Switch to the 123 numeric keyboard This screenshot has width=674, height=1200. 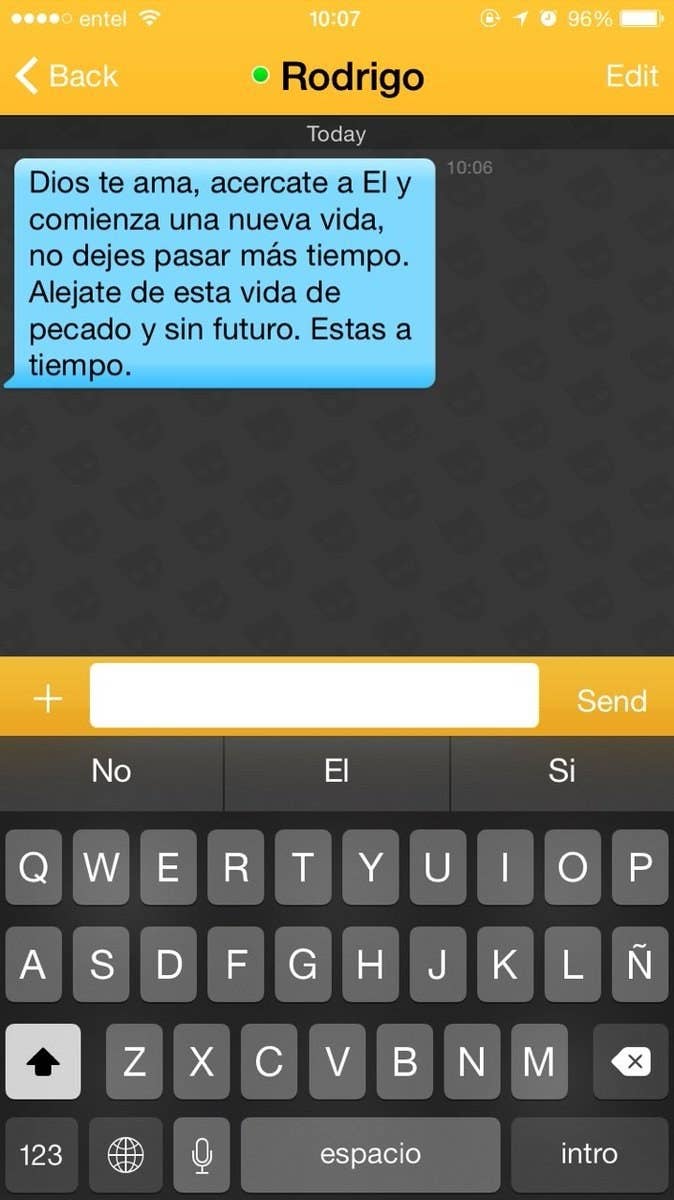[41, 1155]
